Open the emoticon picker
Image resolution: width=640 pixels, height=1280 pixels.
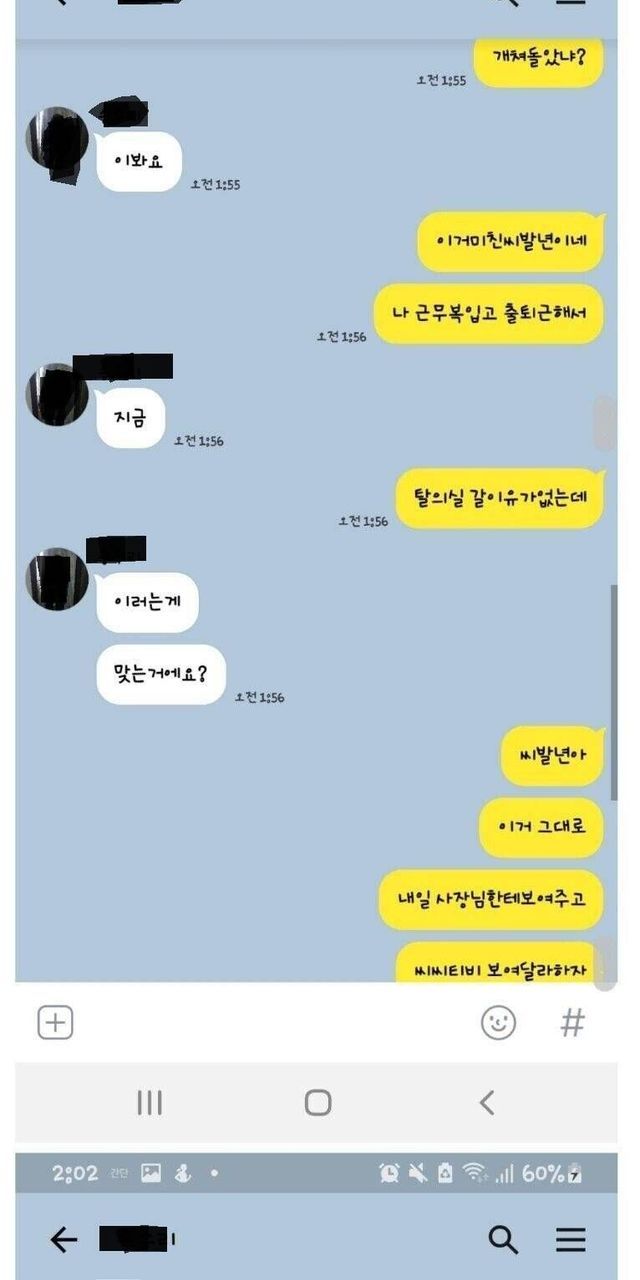498,1022
